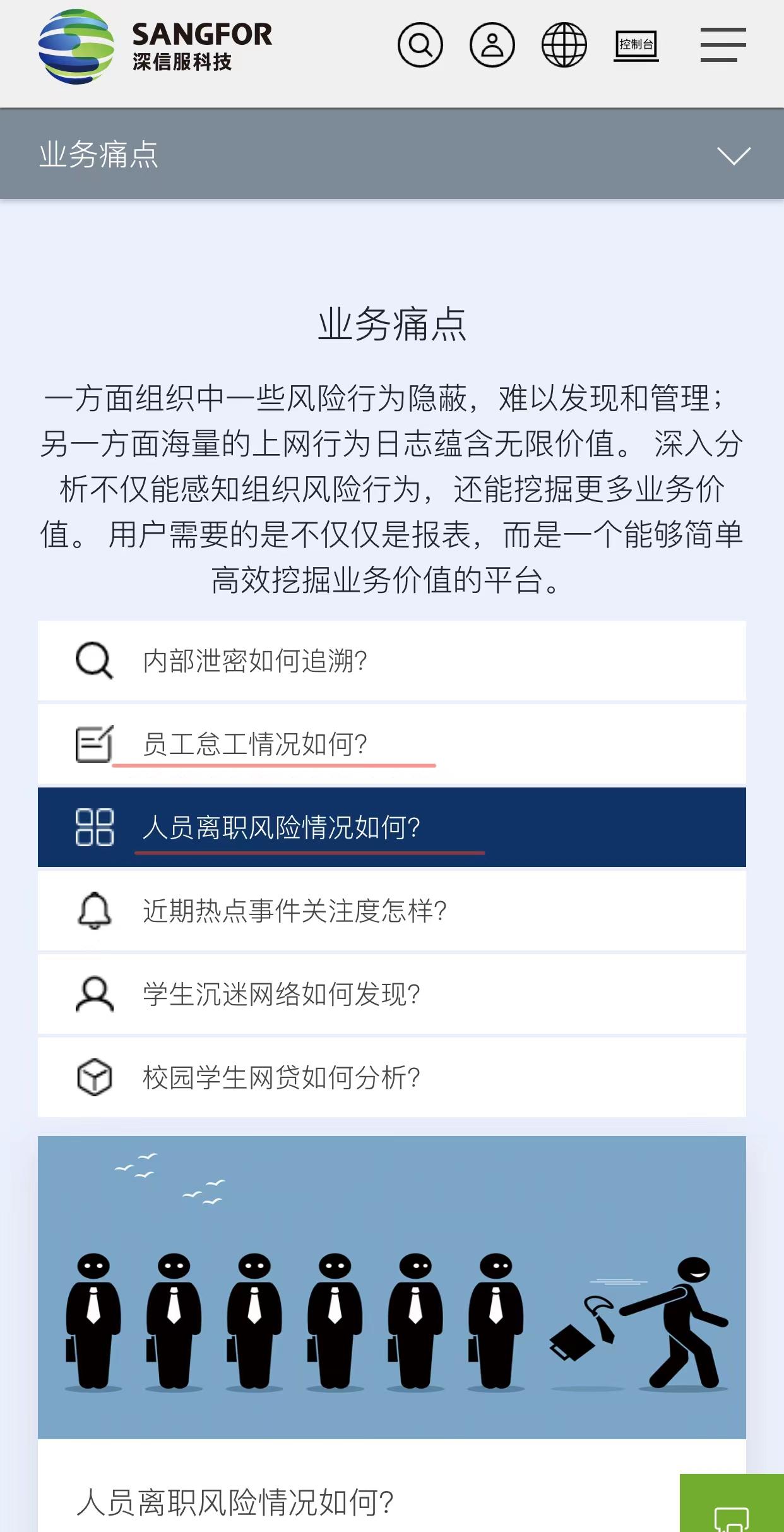Select the highlighted 人员离职风险情况如何 tab
The width and height of the screenshot is (784, 1532).
tap(282, 827)
